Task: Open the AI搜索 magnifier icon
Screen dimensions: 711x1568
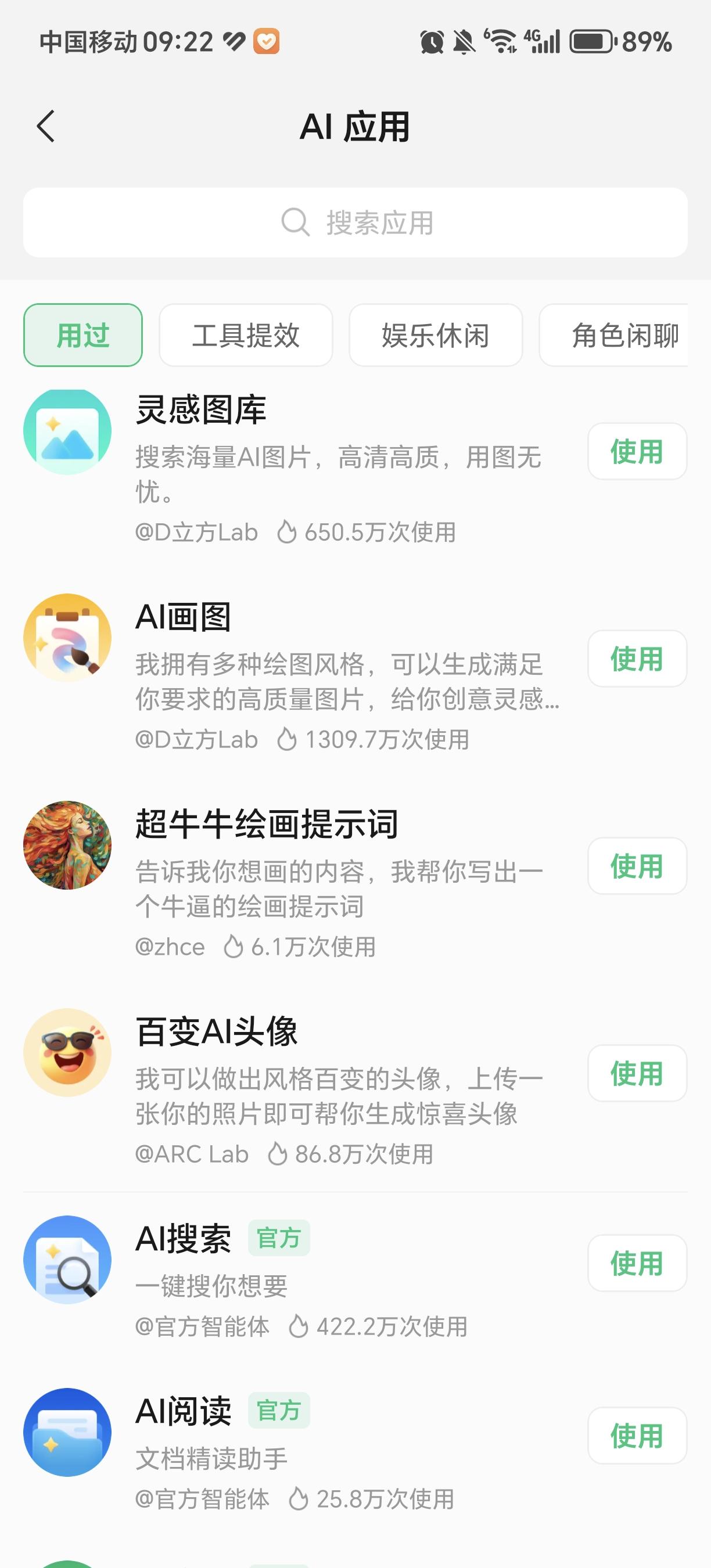Action: pos(67,1261)
